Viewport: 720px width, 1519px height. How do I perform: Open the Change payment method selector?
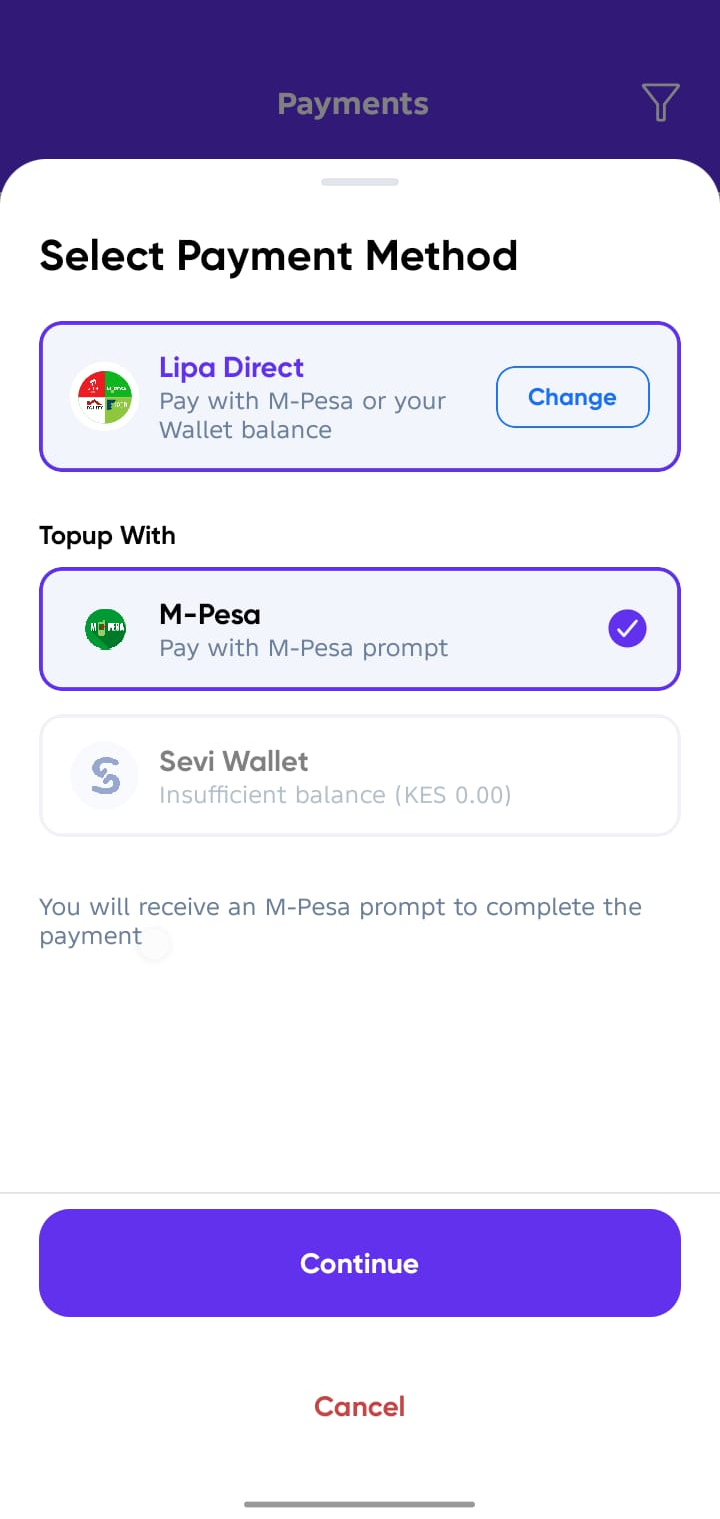point(572,396)
